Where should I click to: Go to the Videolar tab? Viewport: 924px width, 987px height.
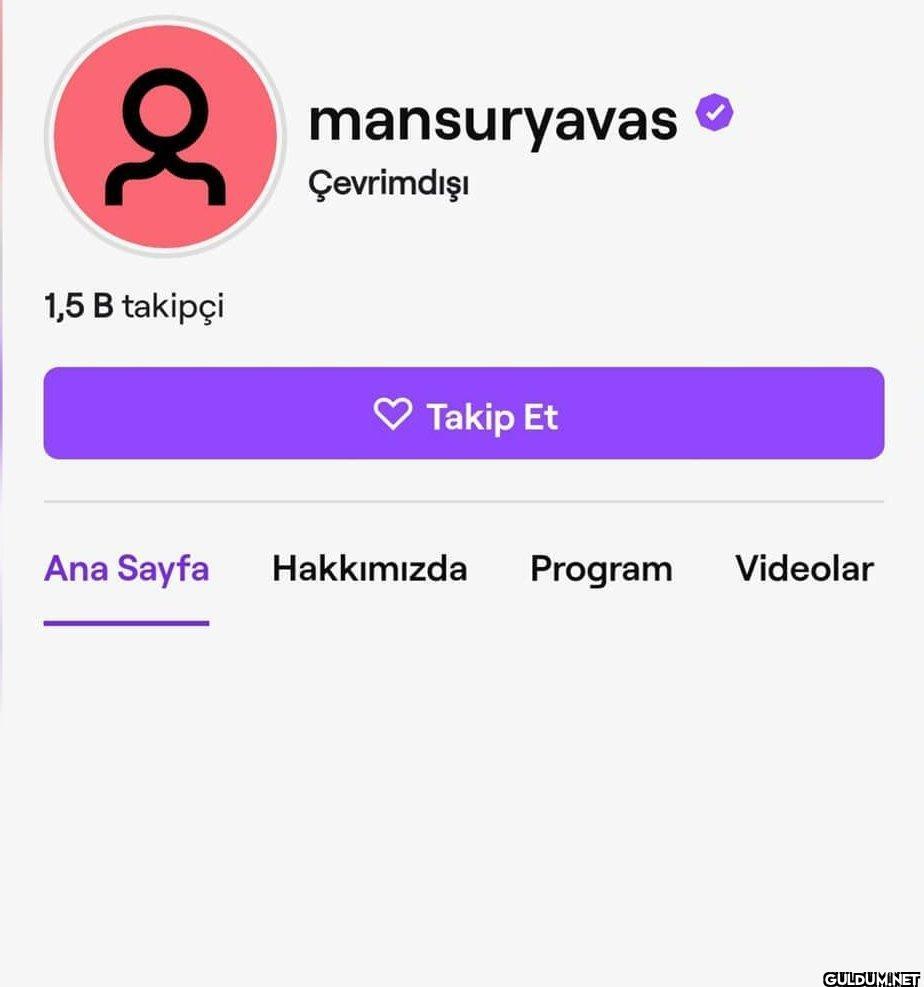804,569
